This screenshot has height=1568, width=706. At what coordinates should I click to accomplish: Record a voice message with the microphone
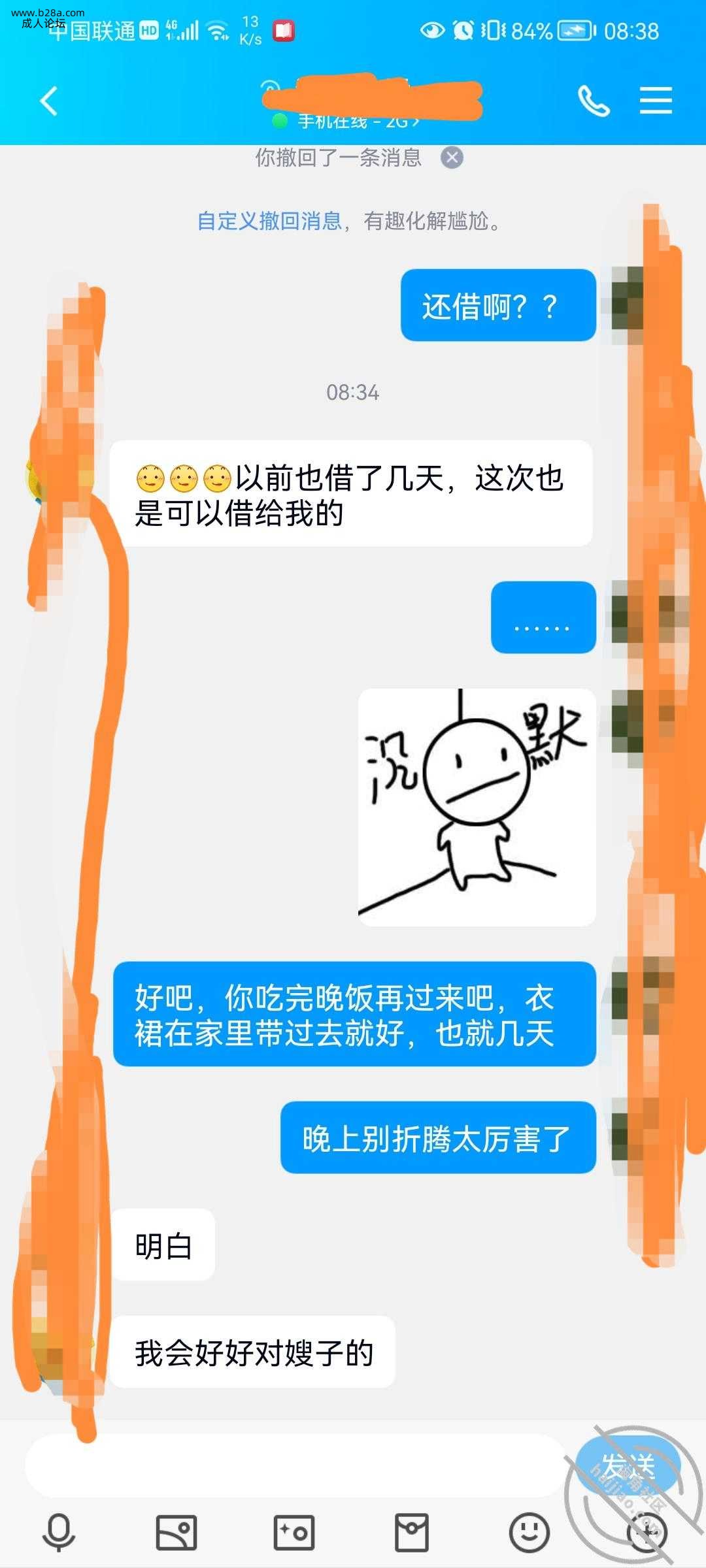coord(59,1532)
